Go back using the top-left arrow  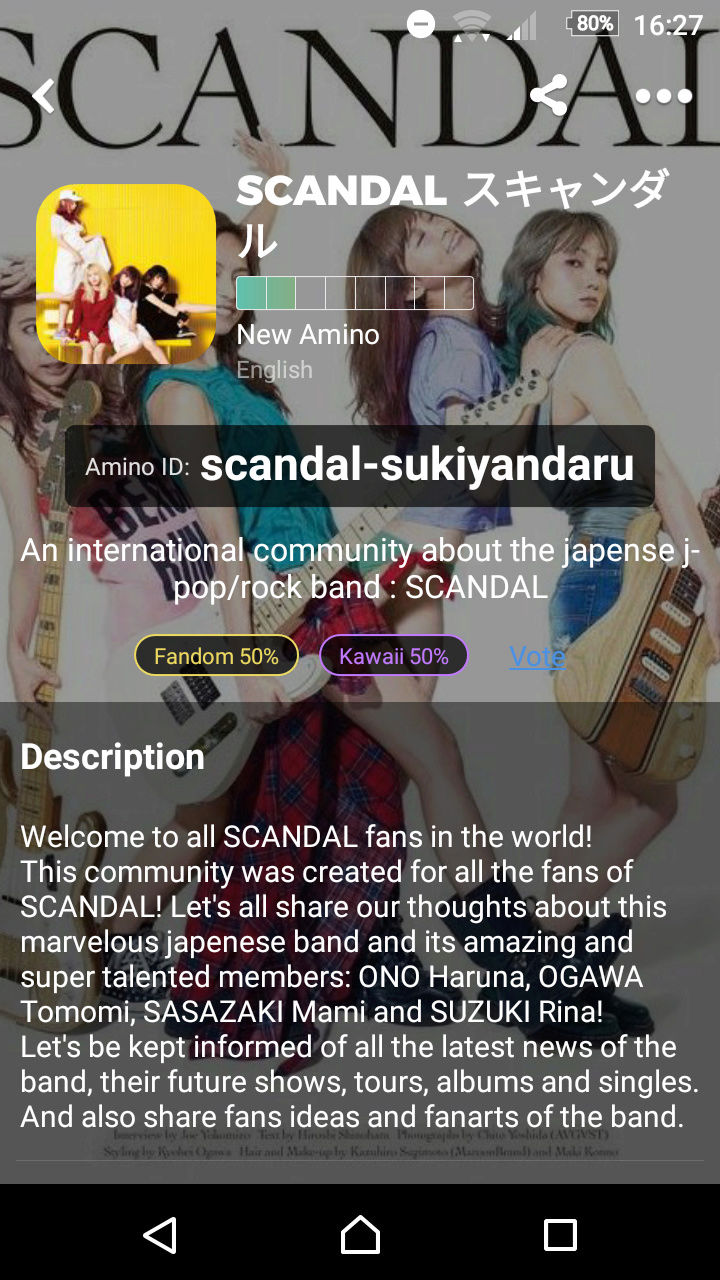click(43, 96)
